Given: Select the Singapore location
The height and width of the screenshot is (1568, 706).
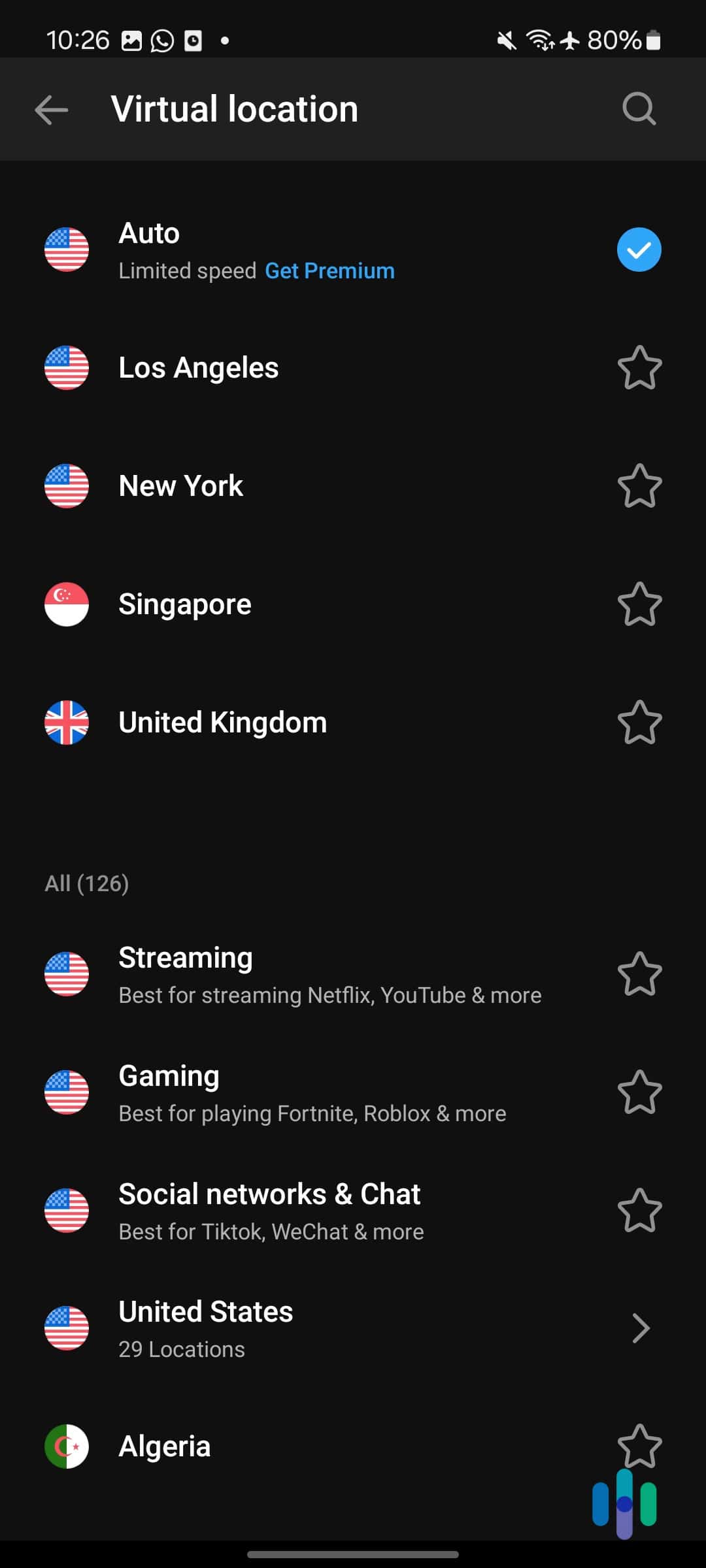Looking at the screenshot, I should coord(261,604).
